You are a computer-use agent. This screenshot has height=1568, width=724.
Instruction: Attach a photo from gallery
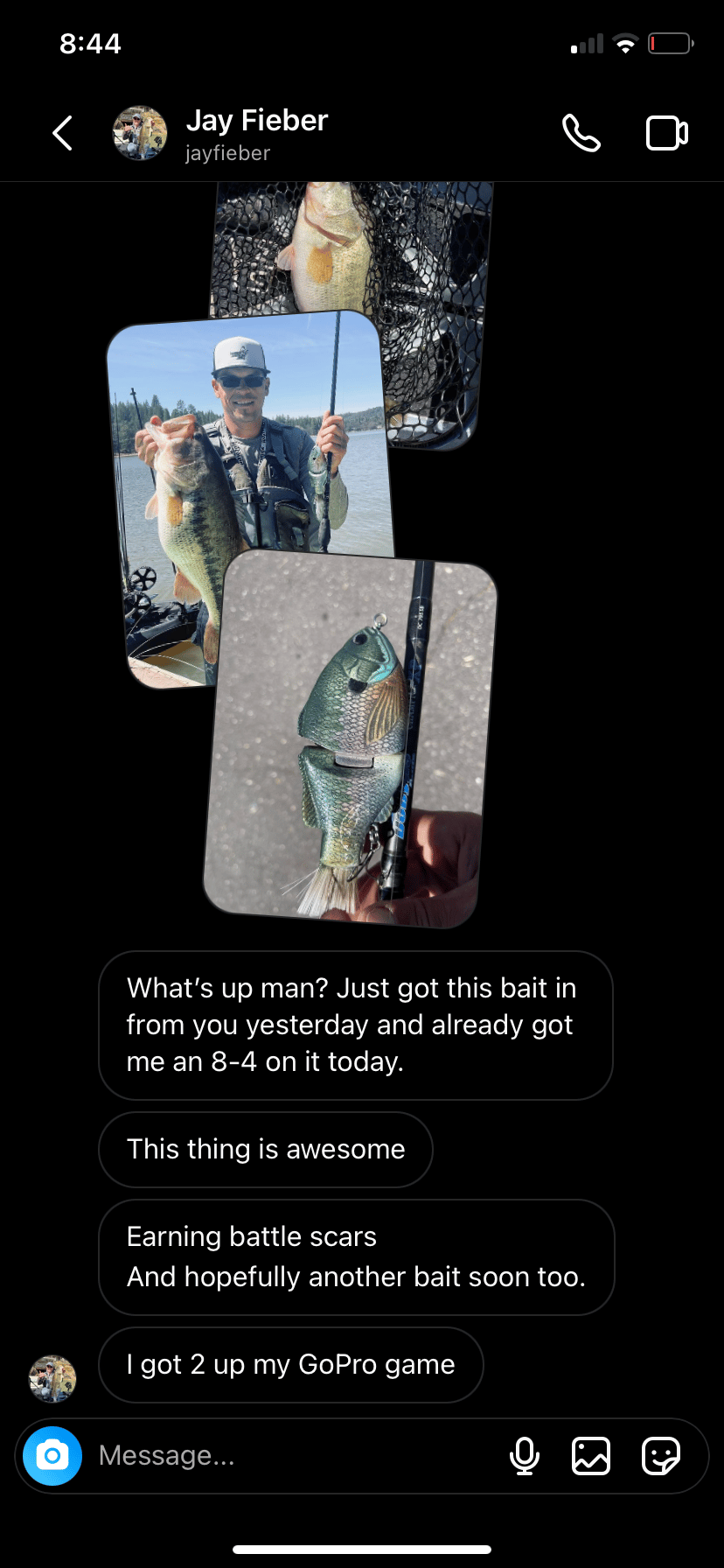coord(591,1456)
